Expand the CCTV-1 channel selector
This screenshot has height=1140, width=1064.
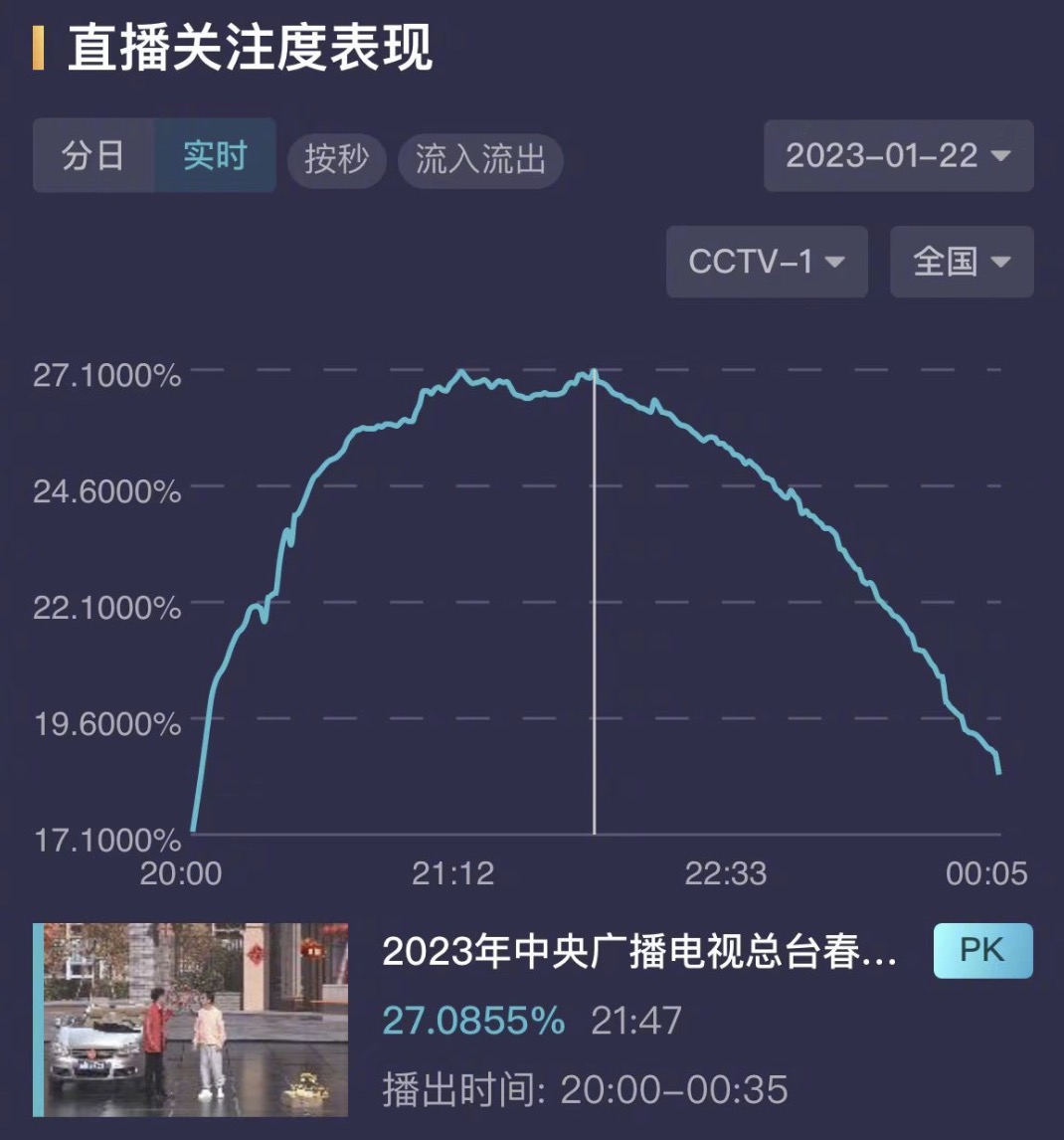click(x=766, y=262)
